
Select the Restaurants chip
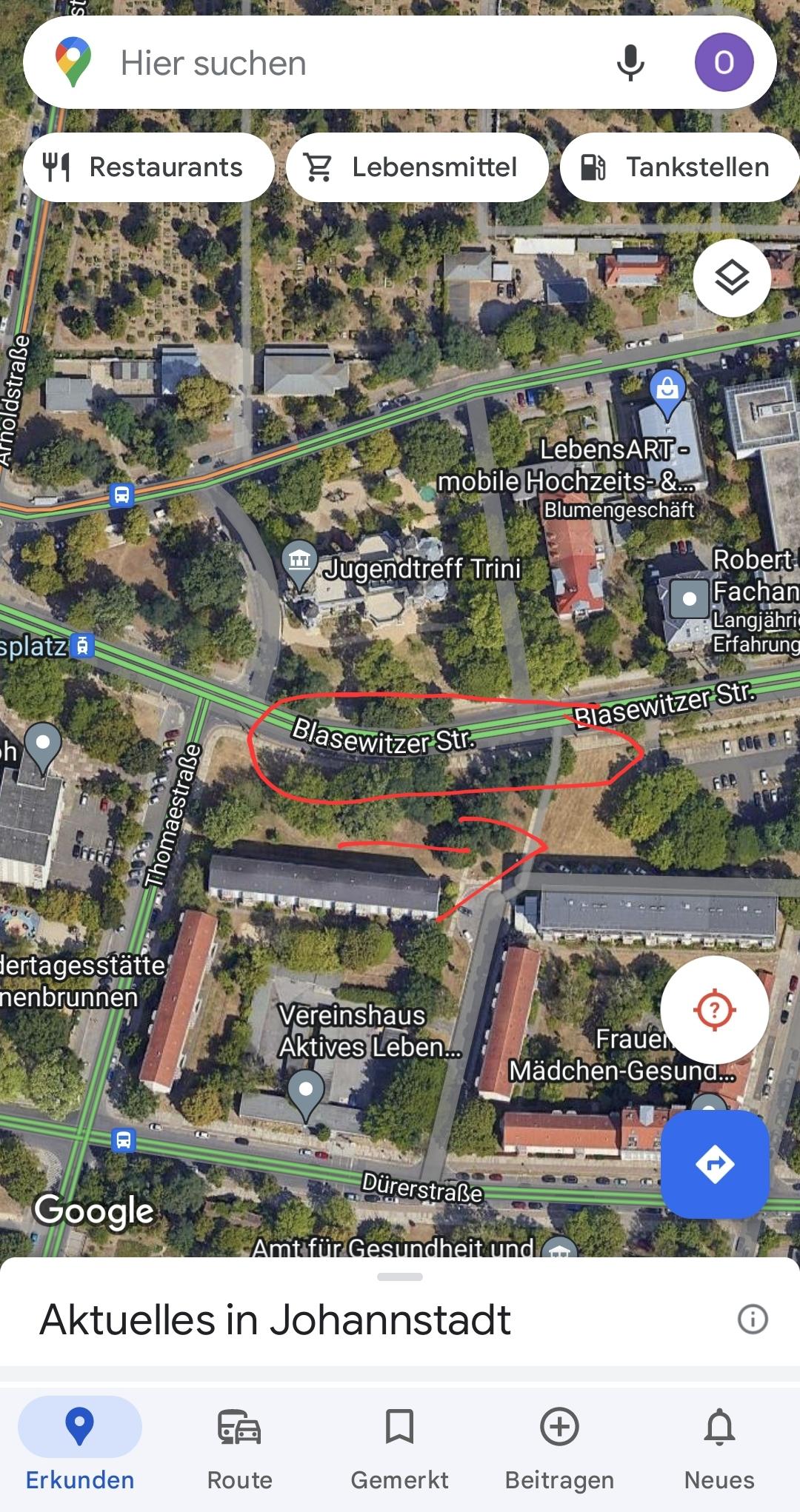click(x=148, y=167)
